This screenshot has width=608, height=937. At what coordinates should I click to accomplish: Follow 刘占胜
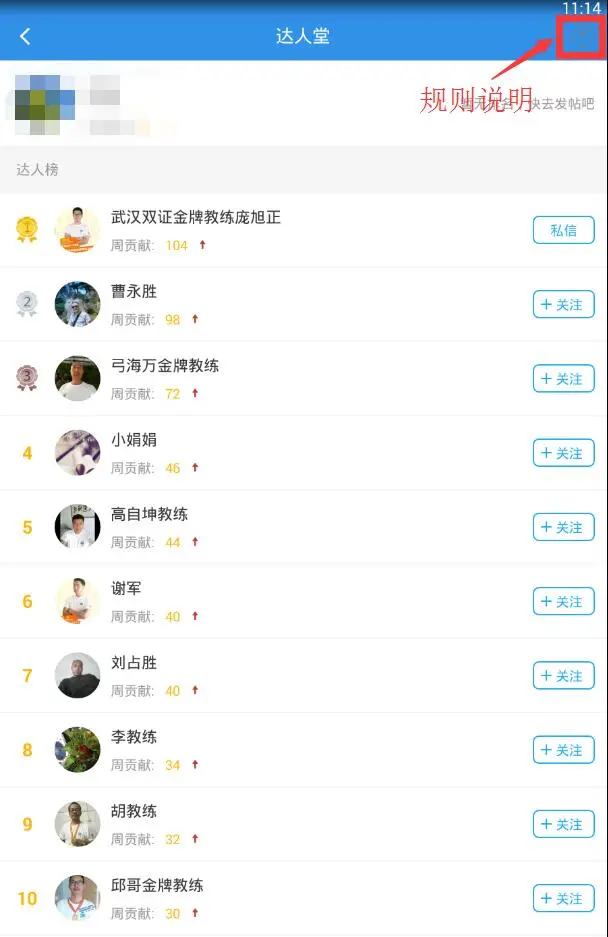(x=563, y=676)
